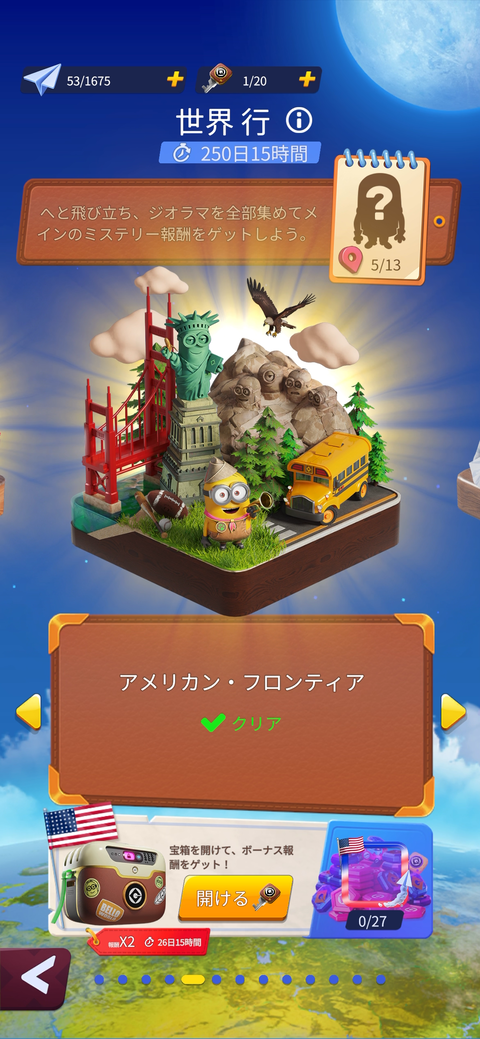
Task: Tap the 開ける button to open chest
Action: (x=235, y=898)
